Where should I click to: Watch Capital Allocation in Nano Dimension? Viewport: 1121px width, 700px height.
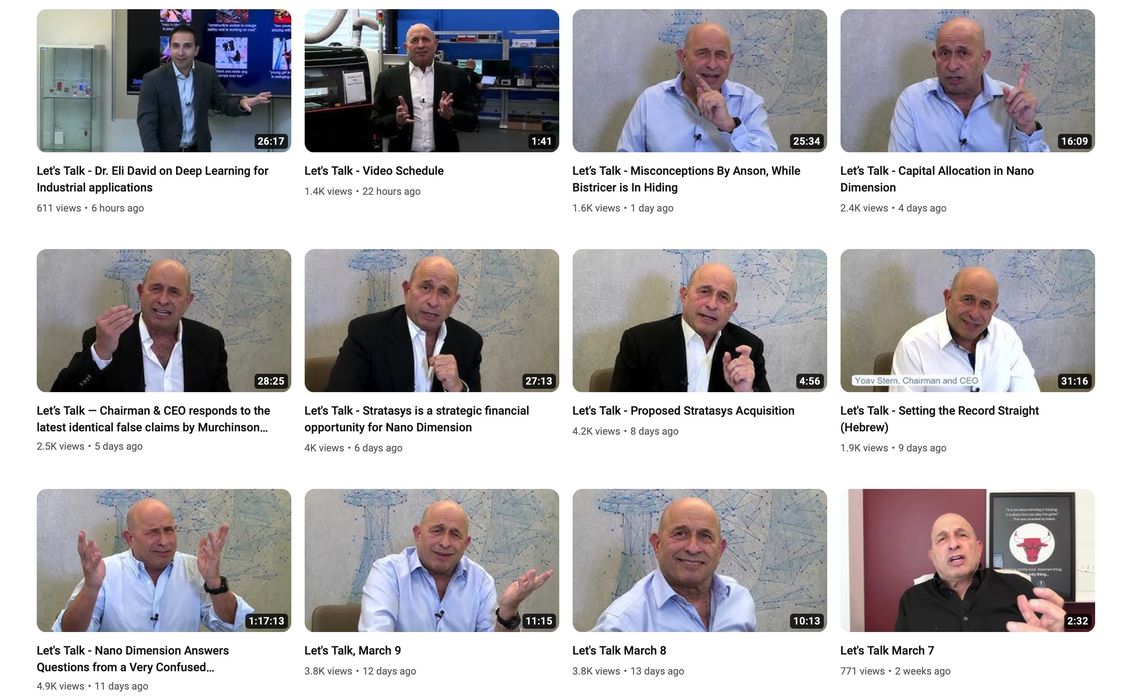coord(967,81)
